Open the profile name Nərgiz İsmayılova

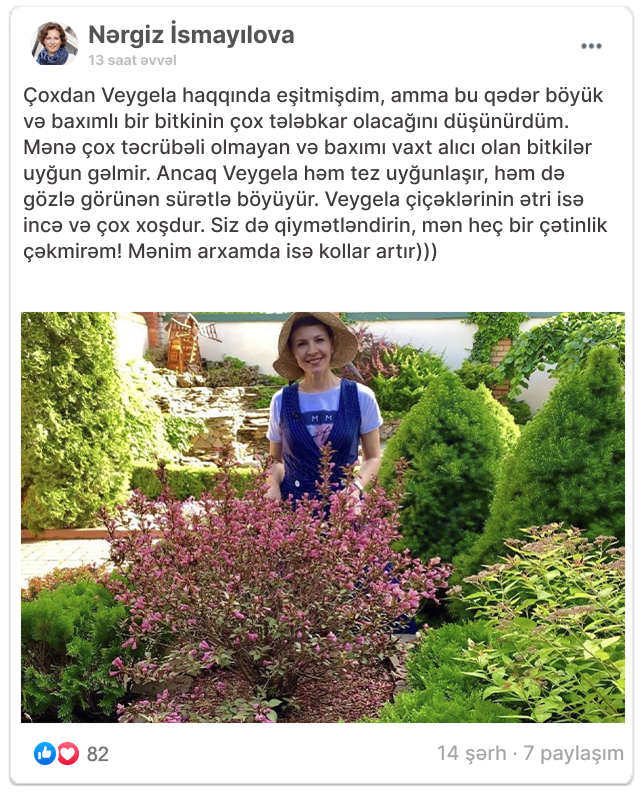(x=191, y=35)
